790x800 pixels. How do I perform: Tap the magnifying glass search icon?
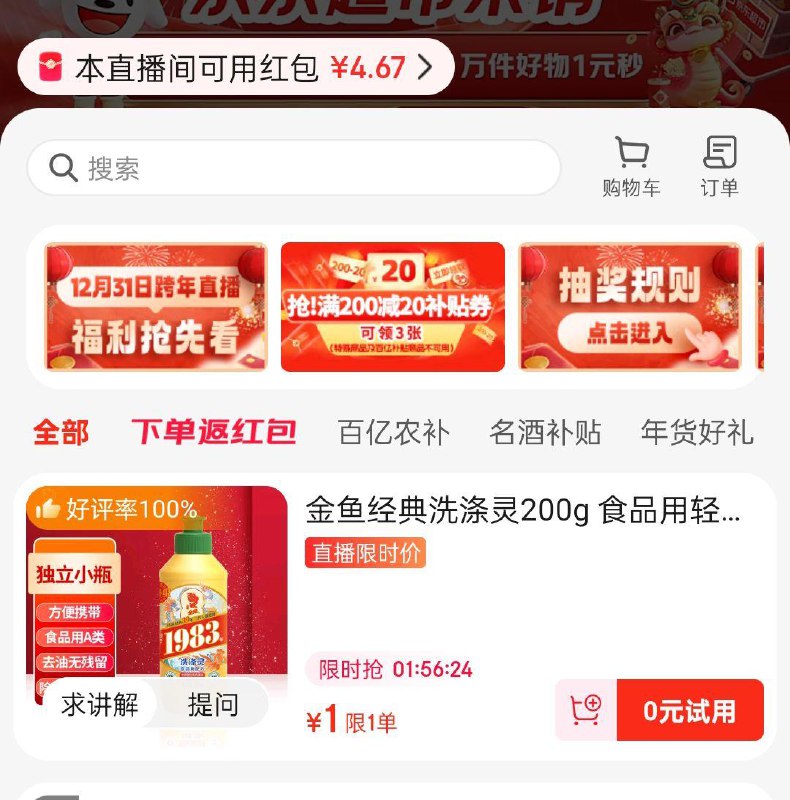(62, 166)
